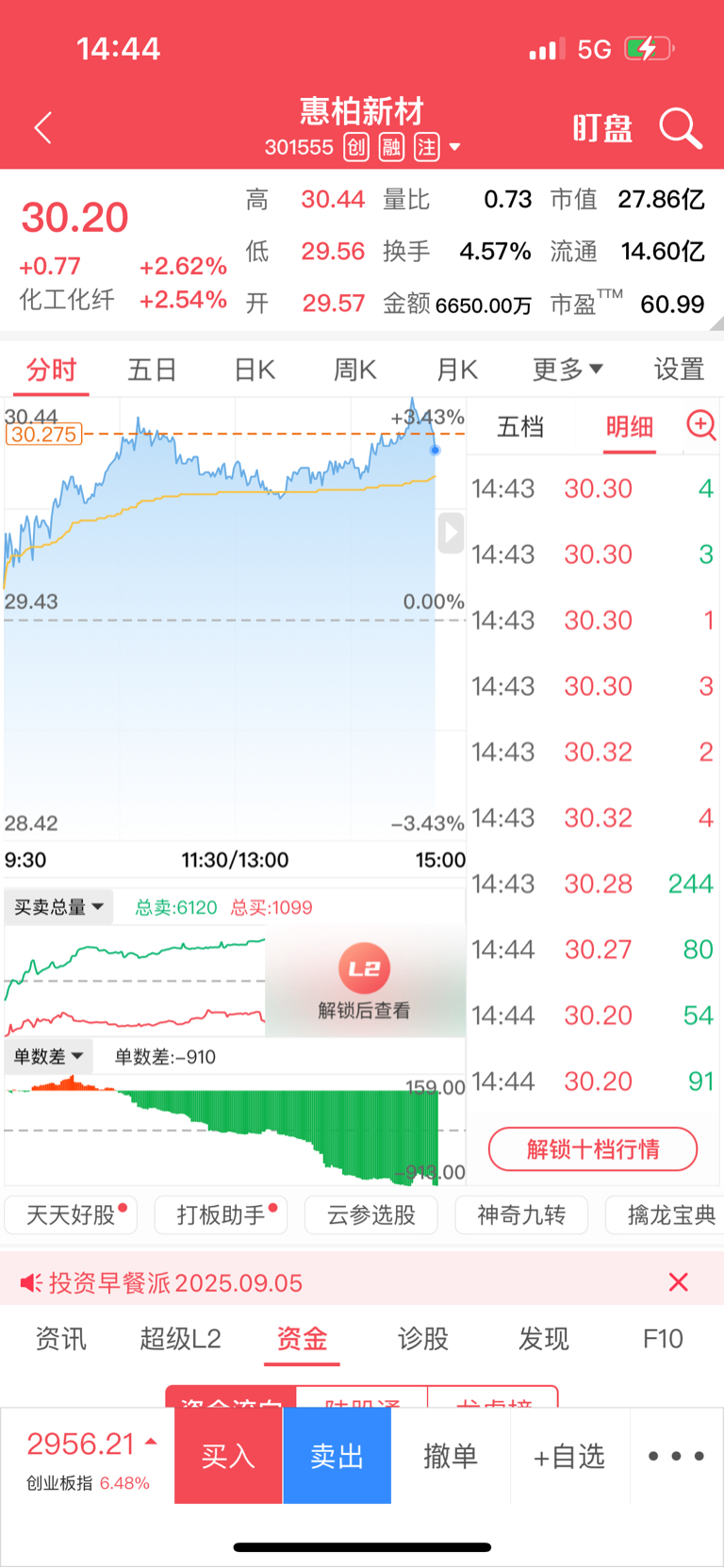Viewport: 724px width, 1568px height.
Task: Go back using the top-left arrow
Action: (42, 128)
